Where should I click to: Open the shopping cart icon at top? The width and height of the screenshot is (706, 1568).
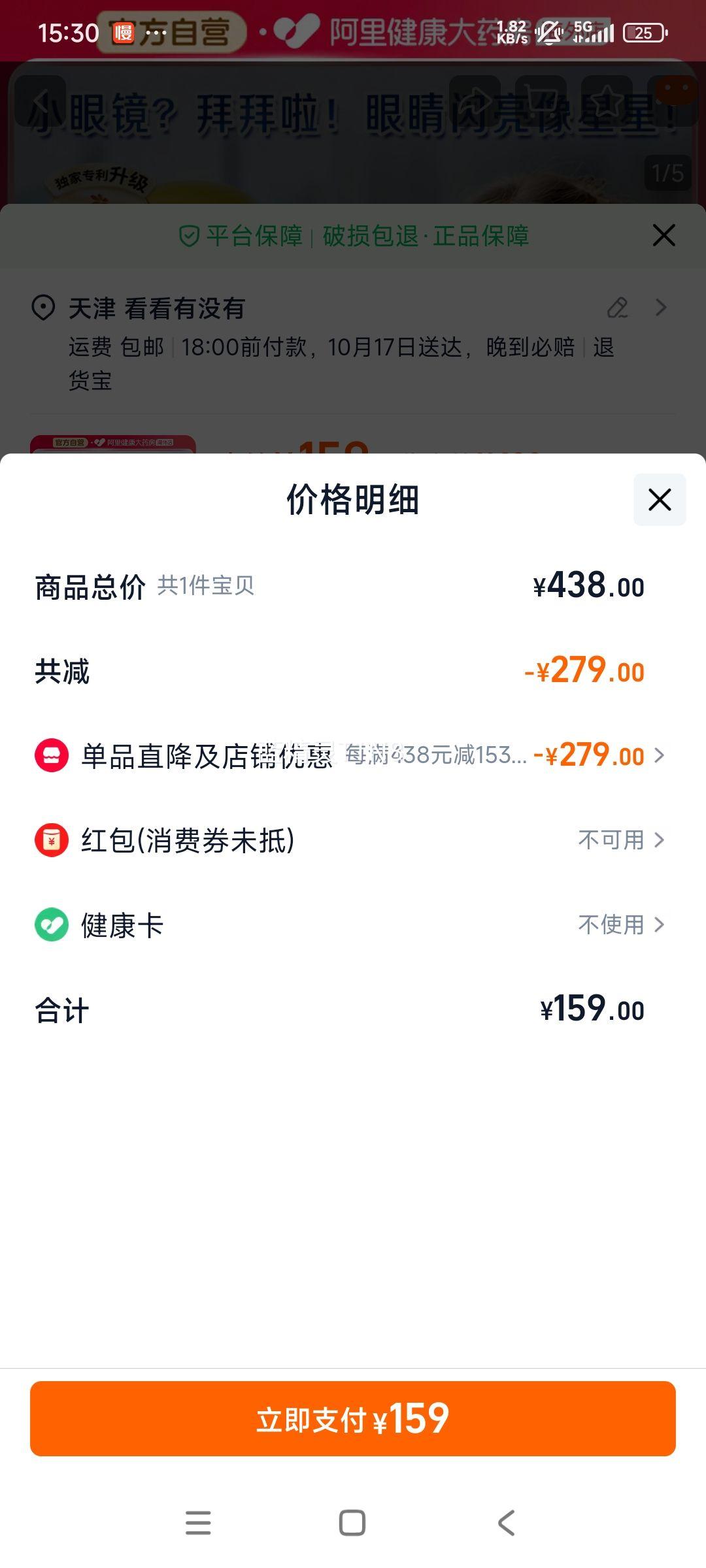point(540,99)
